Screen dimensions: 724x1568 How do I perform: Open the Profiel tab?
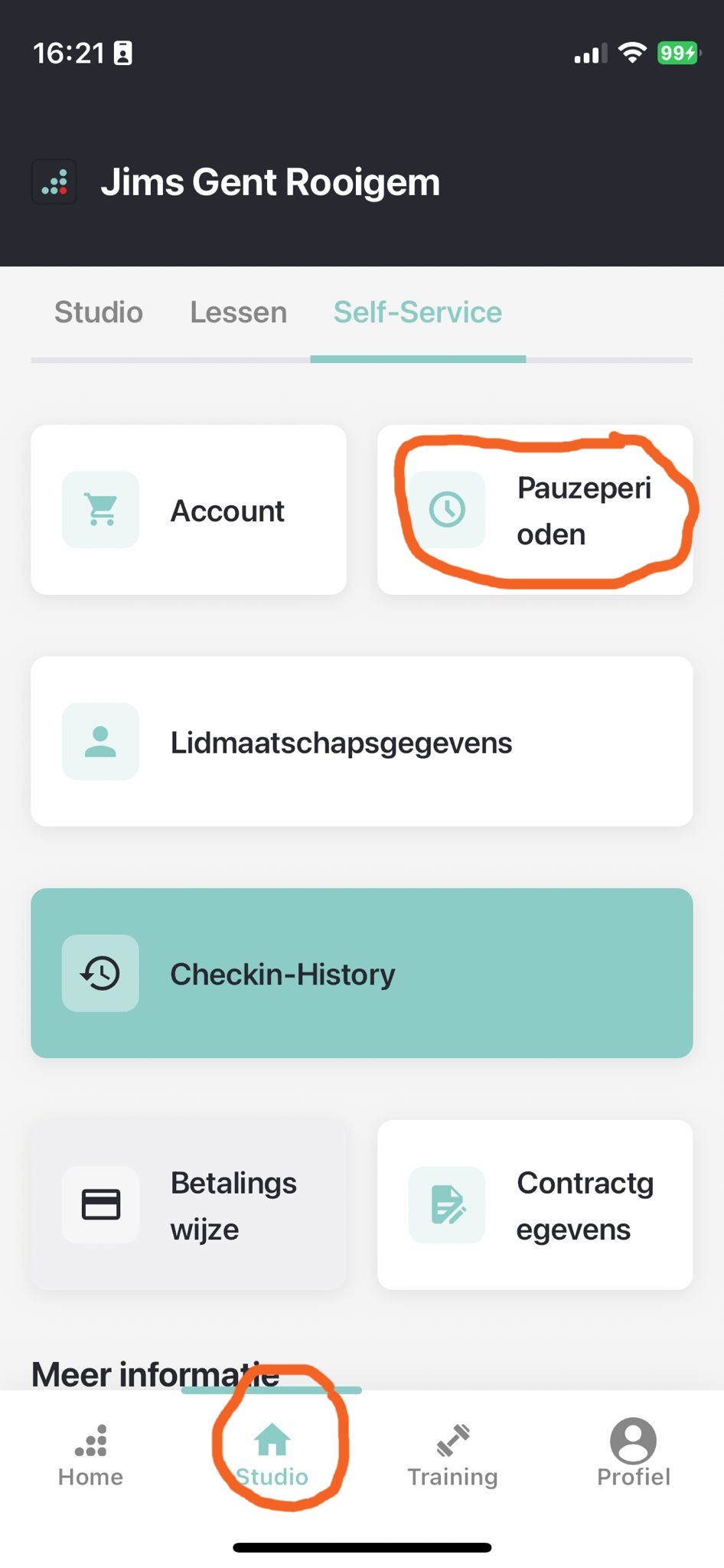pyautogui.click(x=634, y=1453)
